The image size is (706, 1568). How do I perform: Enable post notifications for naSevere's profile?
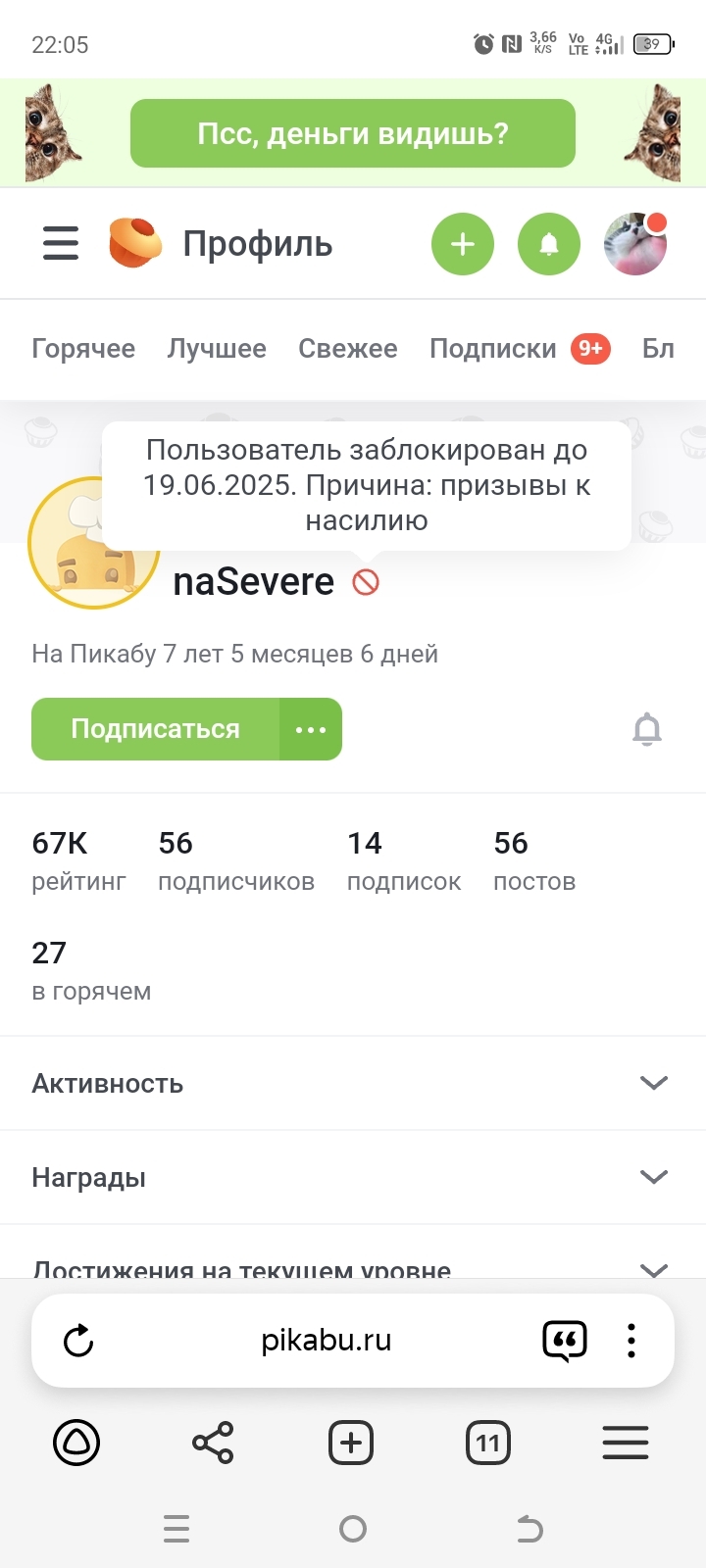coord(647,729)
